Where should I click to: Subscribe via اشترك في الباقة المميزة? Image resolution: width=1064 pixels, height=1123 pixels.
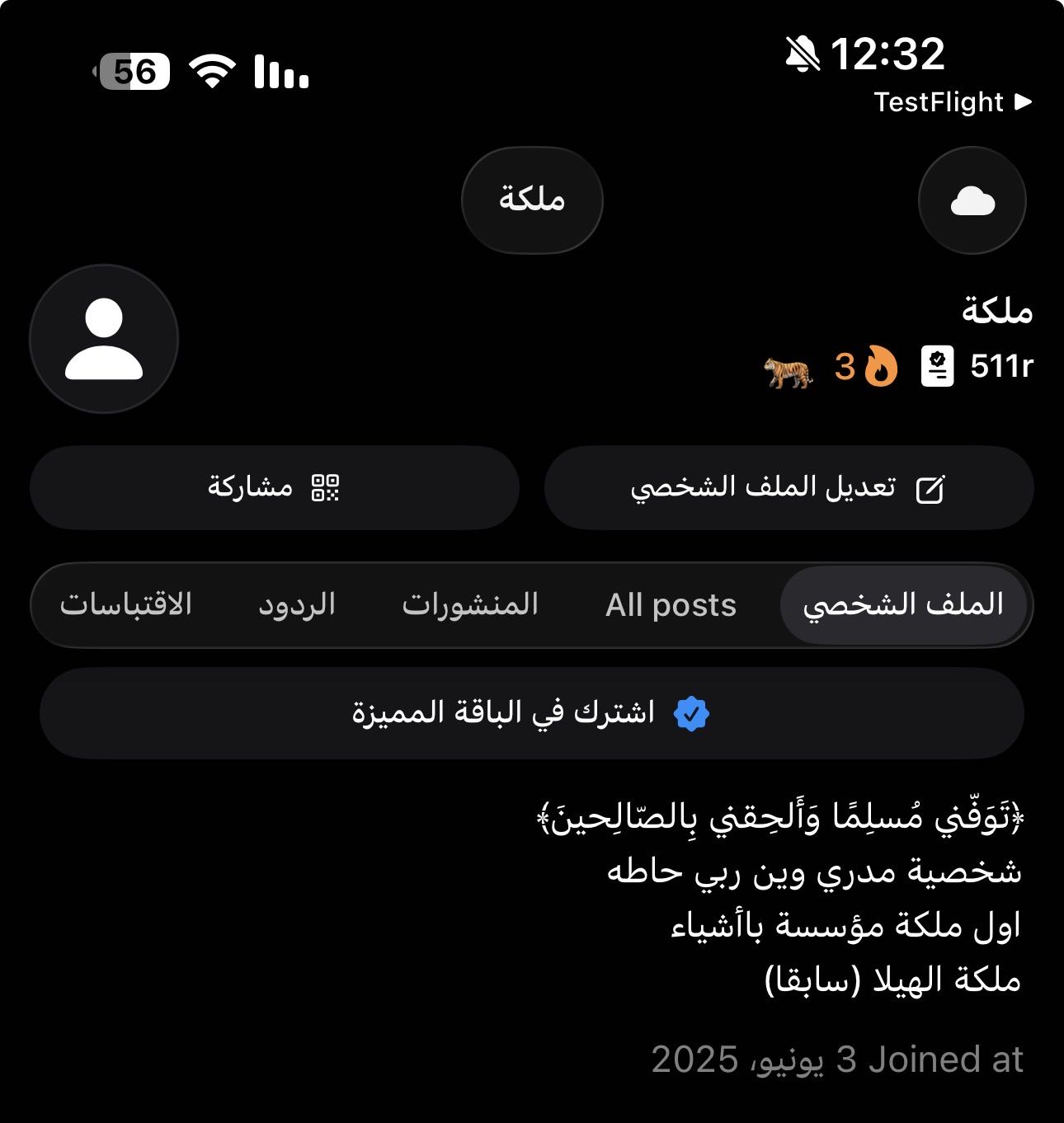pyautogui.click(x=532, y=713)
